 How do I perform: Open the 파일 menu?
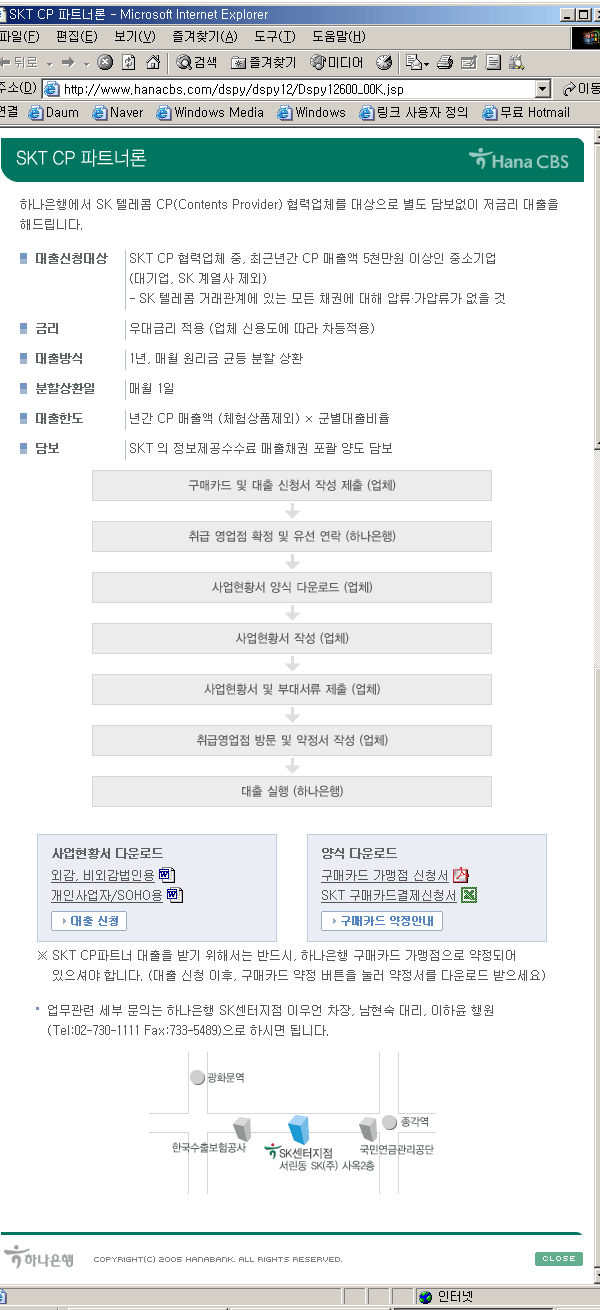tap(19, 37)
